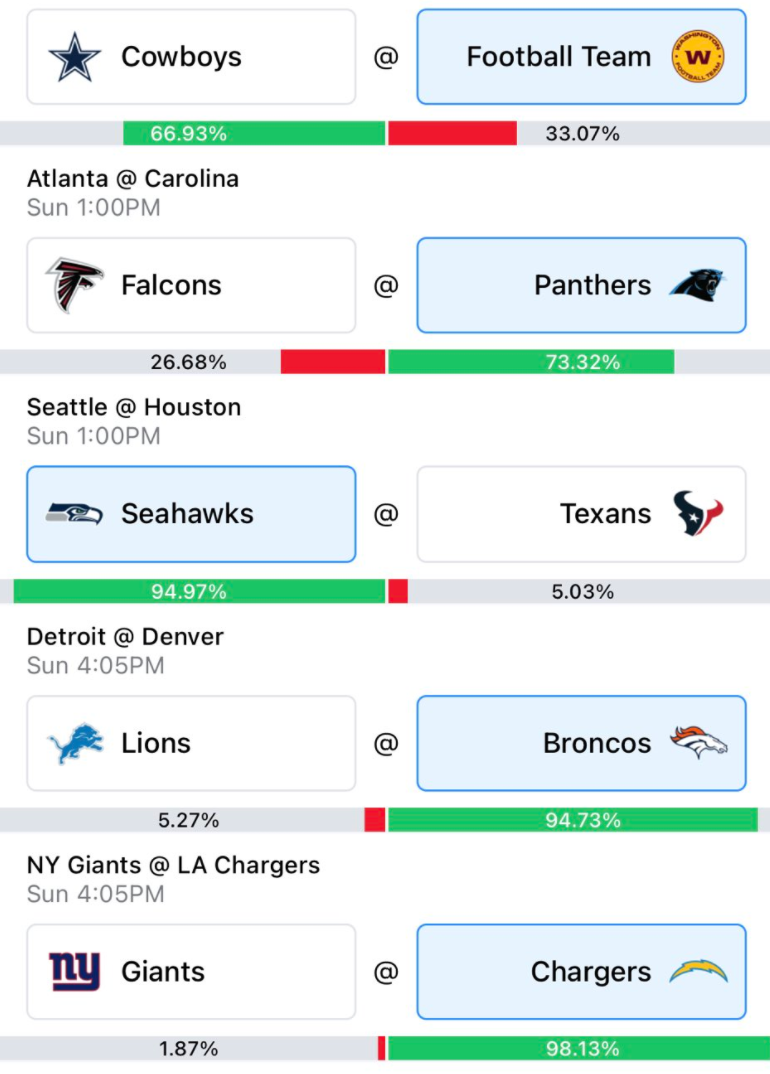This screenshot has height=1074, width=770.
Task: Choose the Falcons in Atlanta game
Action: coord(191,286)
